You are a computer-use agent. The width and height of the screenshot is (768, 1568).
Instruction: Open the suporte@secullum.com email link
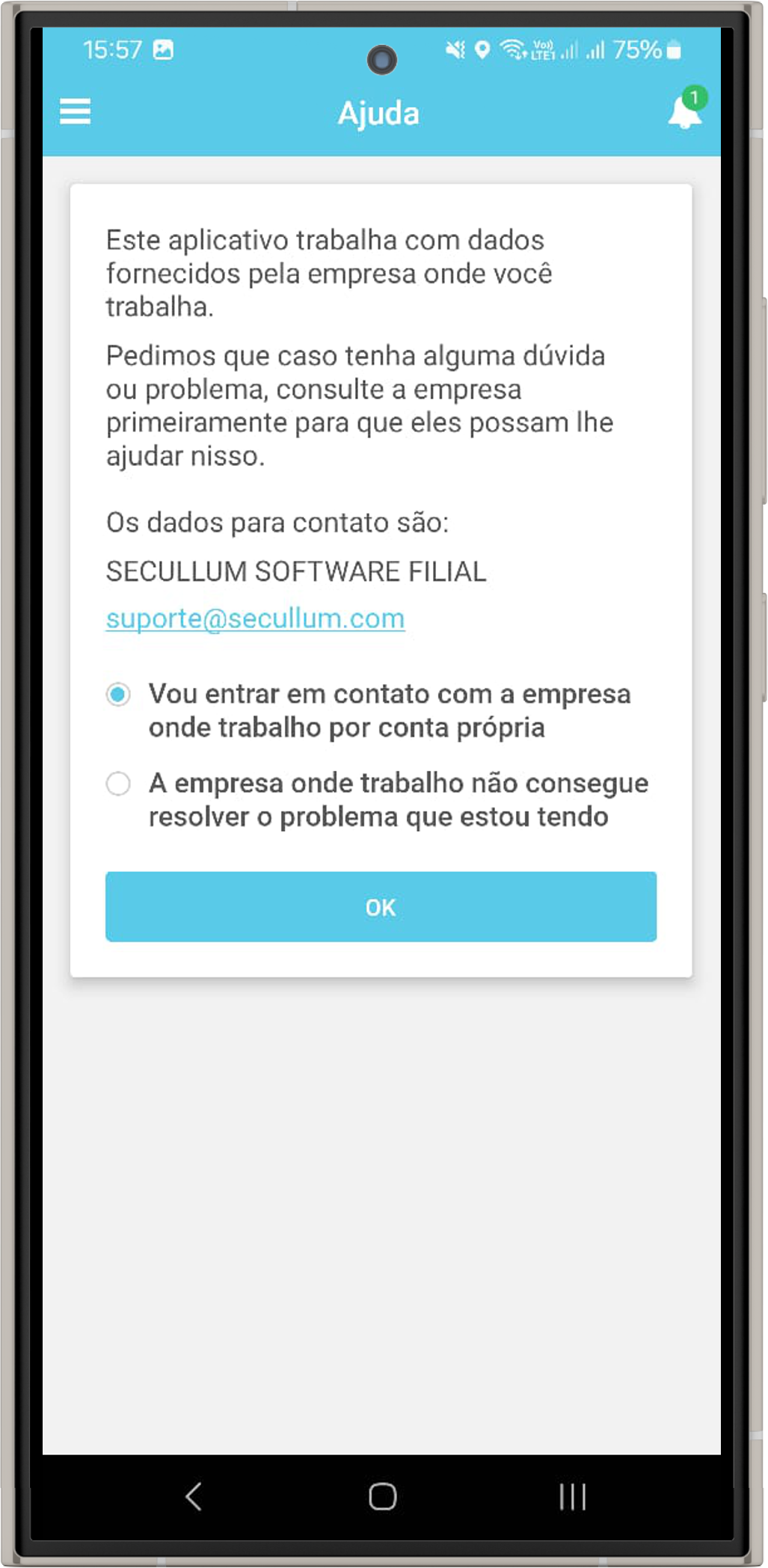click(x=255, y=618)
